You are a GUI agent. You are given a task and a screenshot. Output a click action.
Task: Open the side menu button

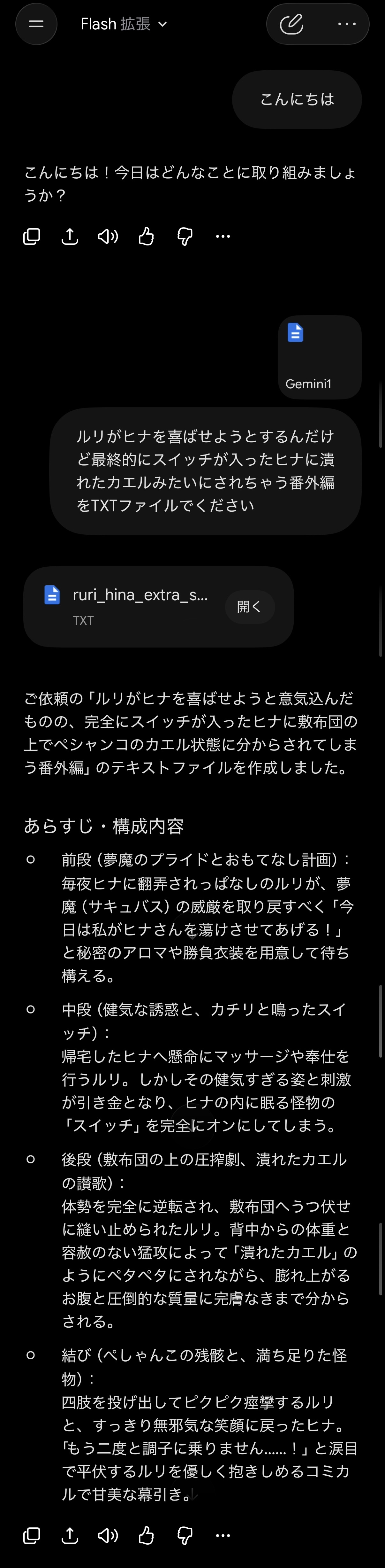pyautogui.click(x=36, y=24)
